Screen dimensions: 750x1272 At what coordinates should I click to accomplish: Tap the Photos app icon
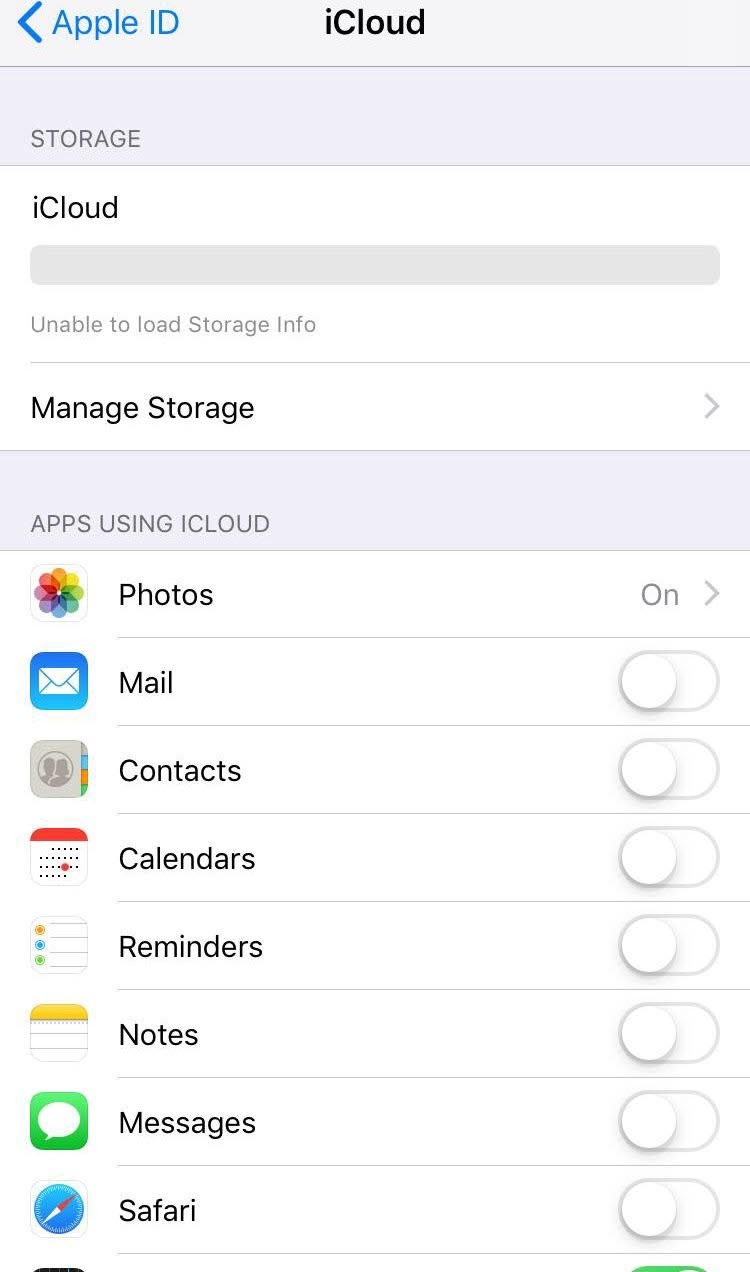58,593
